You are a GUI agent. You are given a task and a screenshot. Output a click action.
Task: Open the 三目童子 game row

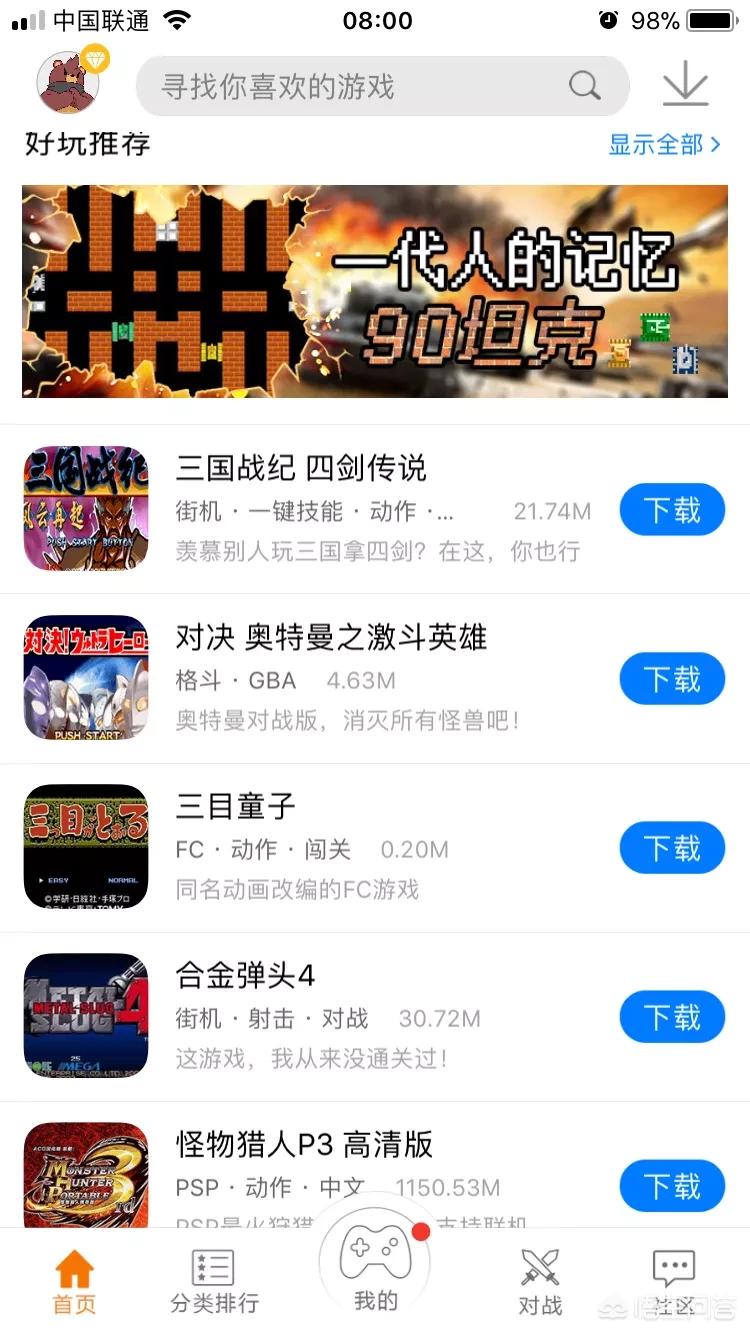pos(375,848)
